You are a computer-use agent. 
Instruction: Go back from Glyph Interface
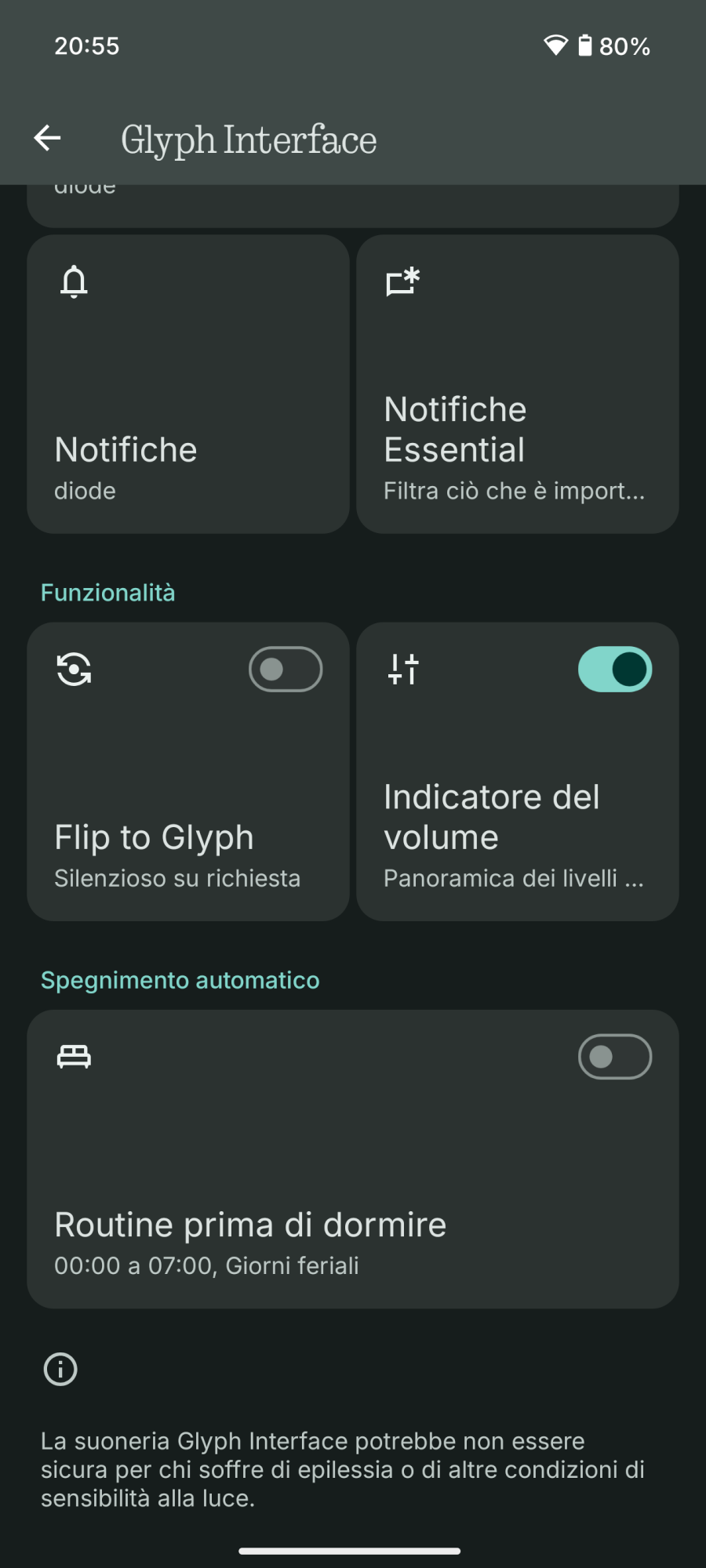pos(47,138)
